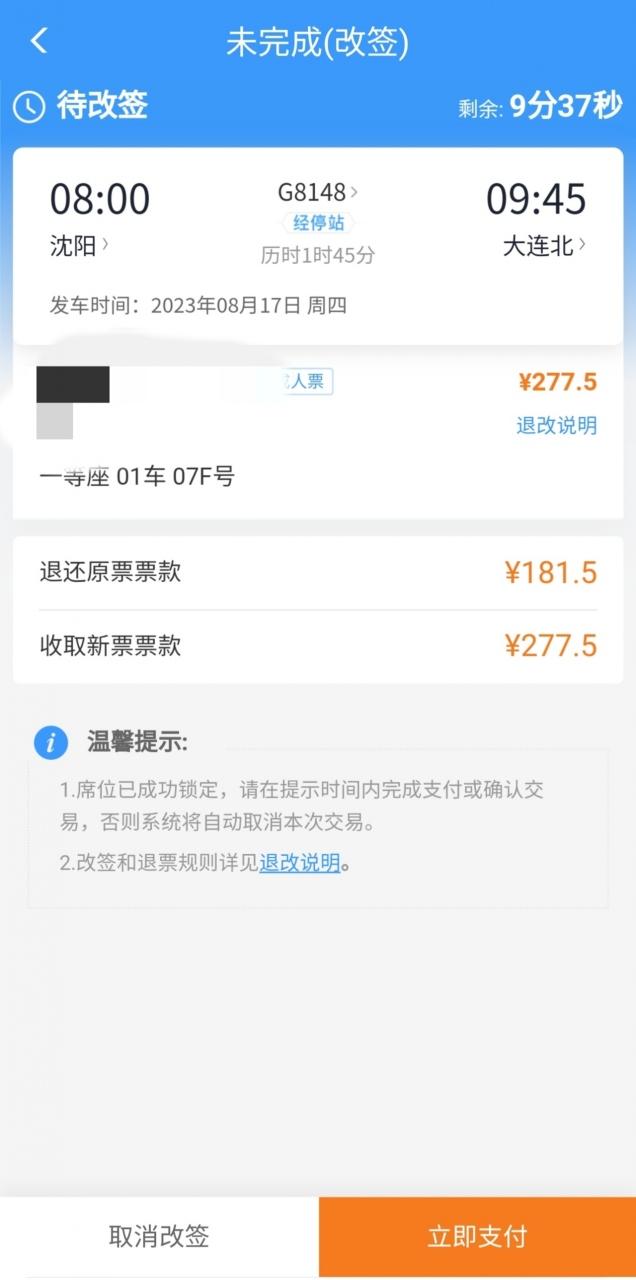The height and width of the screenshot is (1280, 636).
Task: Go back using the top-left arrow
Action: click(39, 41)
